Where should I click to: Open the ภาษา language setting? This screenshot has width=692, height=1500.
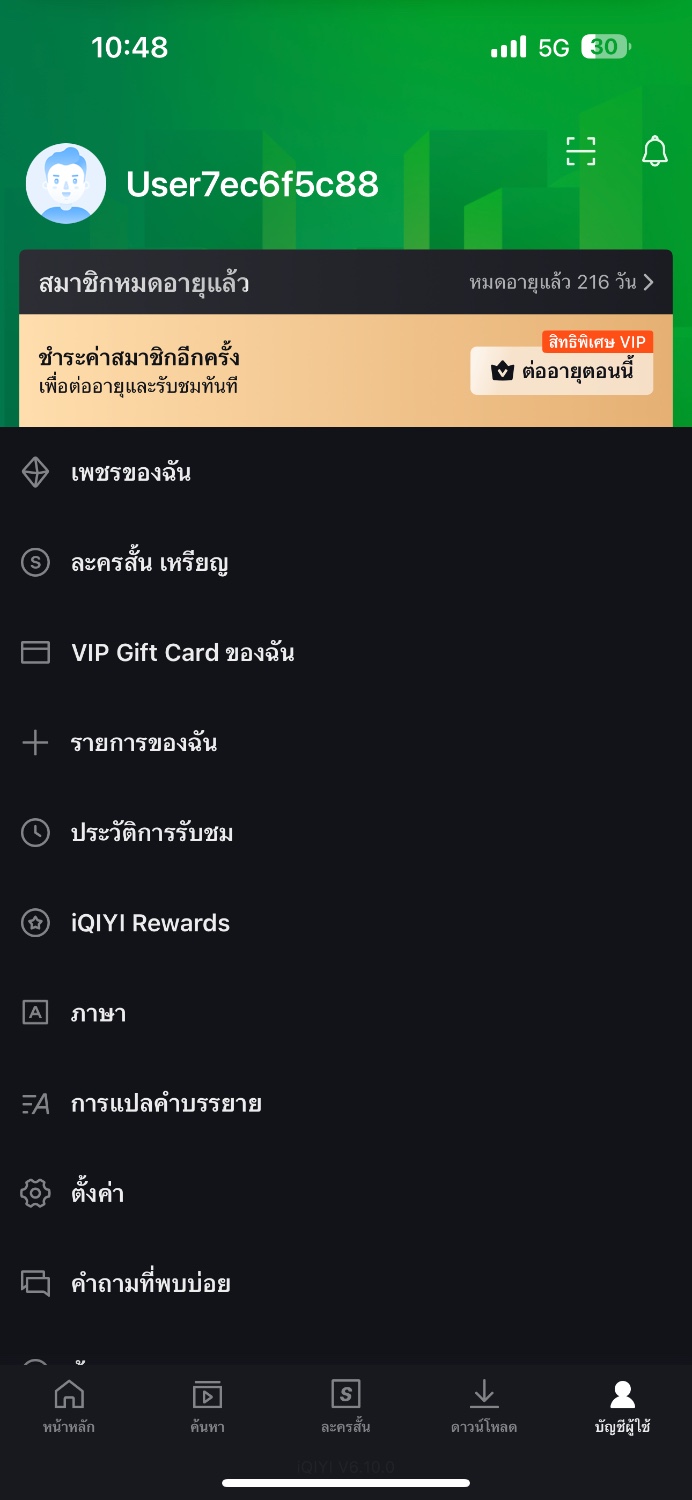tap(98, 1013)
